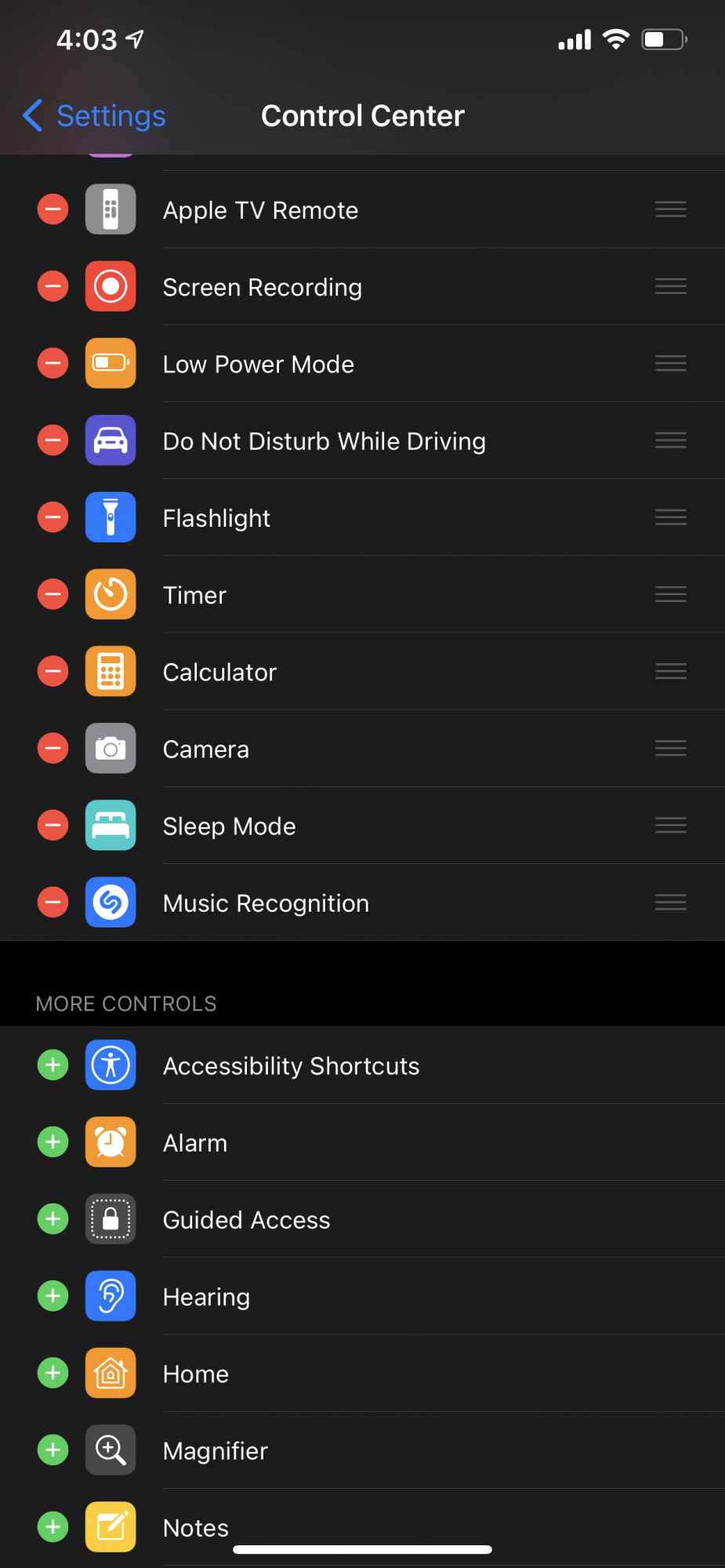Remove Sleep Mode control
This screenshot has height=1568, width=725.
pos(53,825)
